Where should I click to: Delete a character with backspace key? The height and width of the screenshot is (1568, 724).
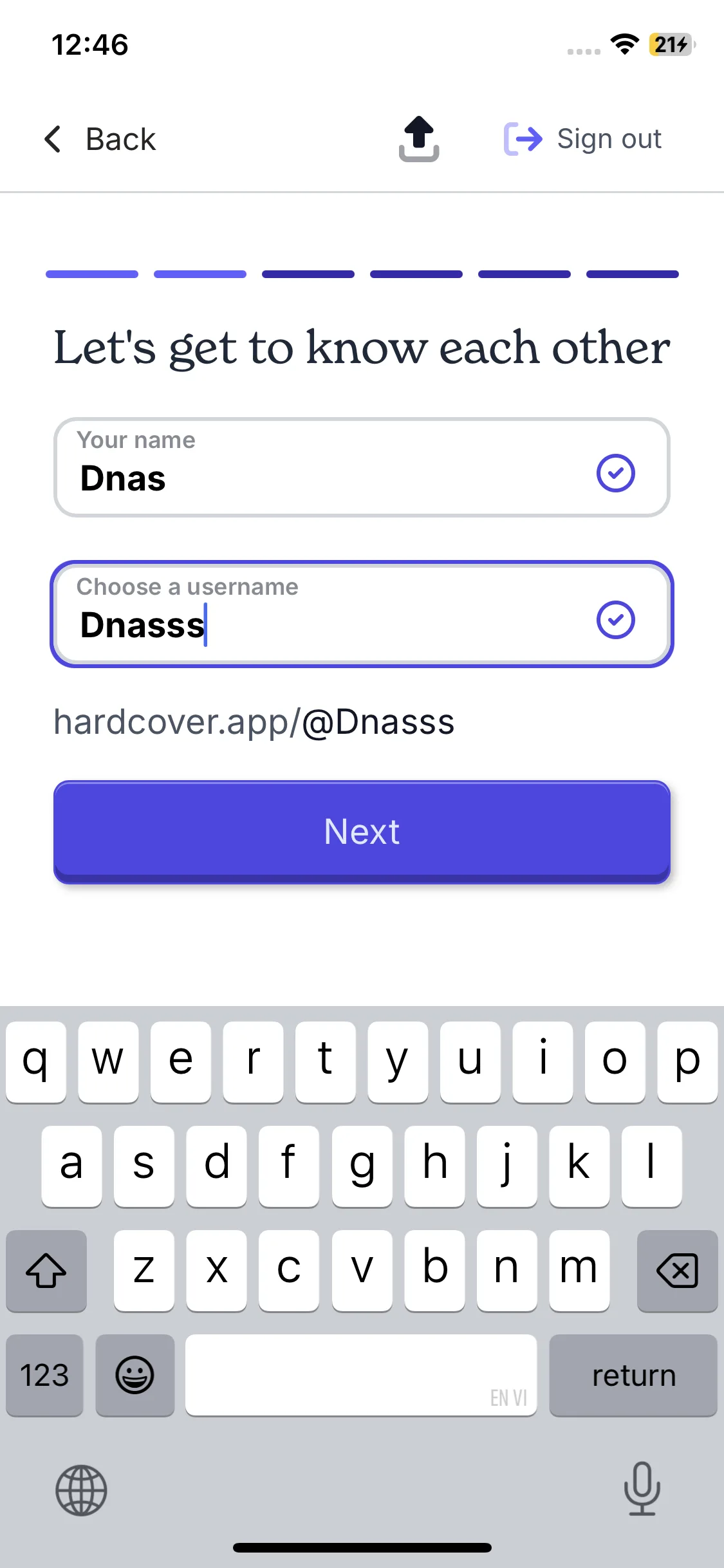[x=677, y=1271]
